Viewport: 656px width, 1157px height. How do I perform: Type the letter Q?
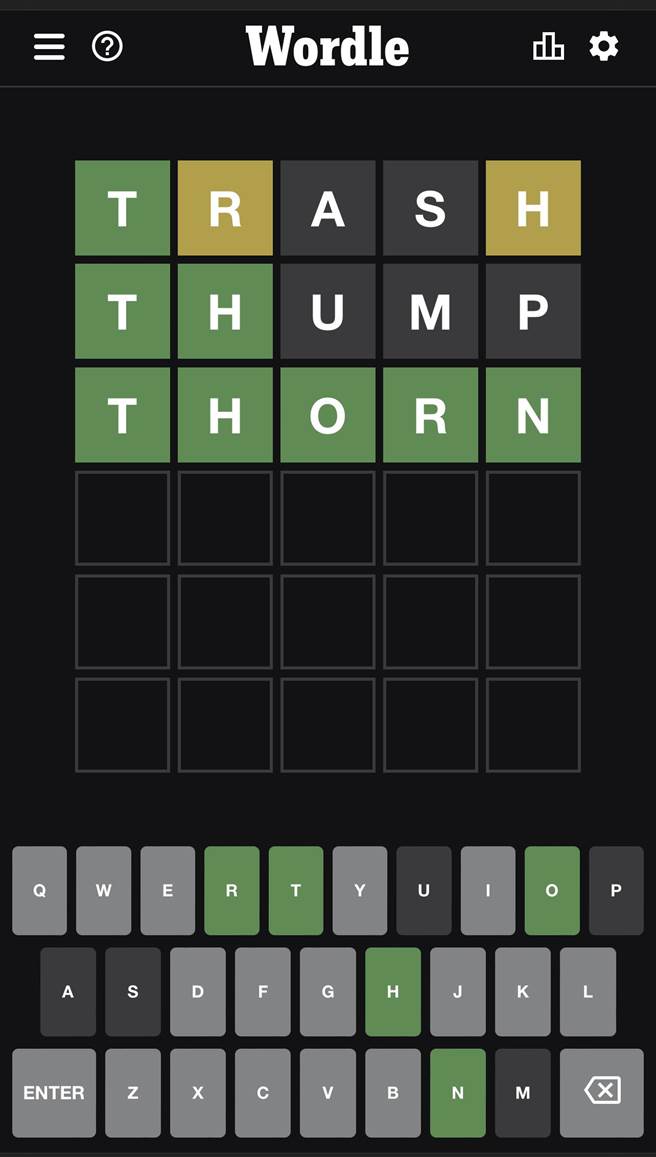[x=40, y=891]
